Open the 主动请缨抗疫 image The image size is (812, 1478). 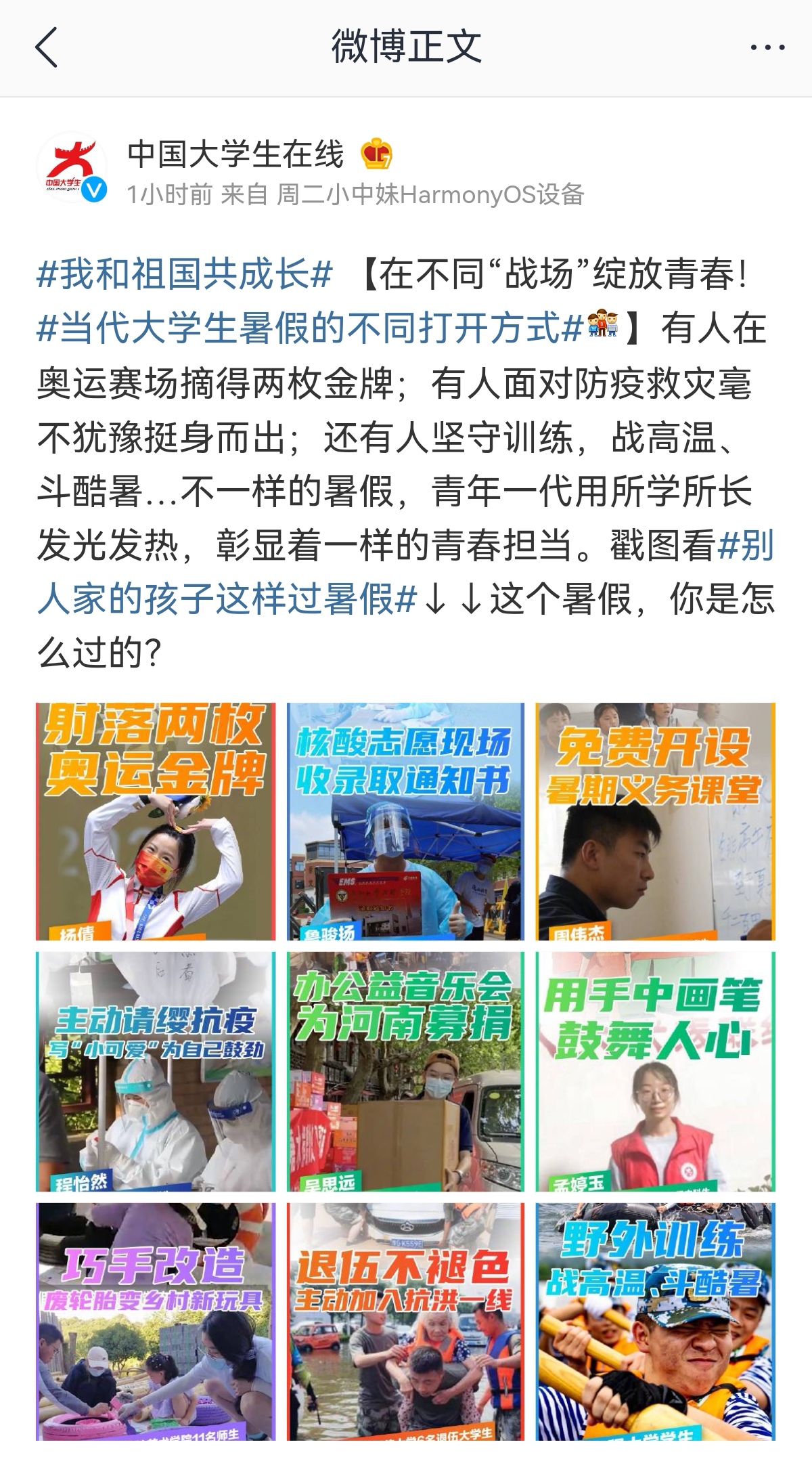tap(156, 1071)
